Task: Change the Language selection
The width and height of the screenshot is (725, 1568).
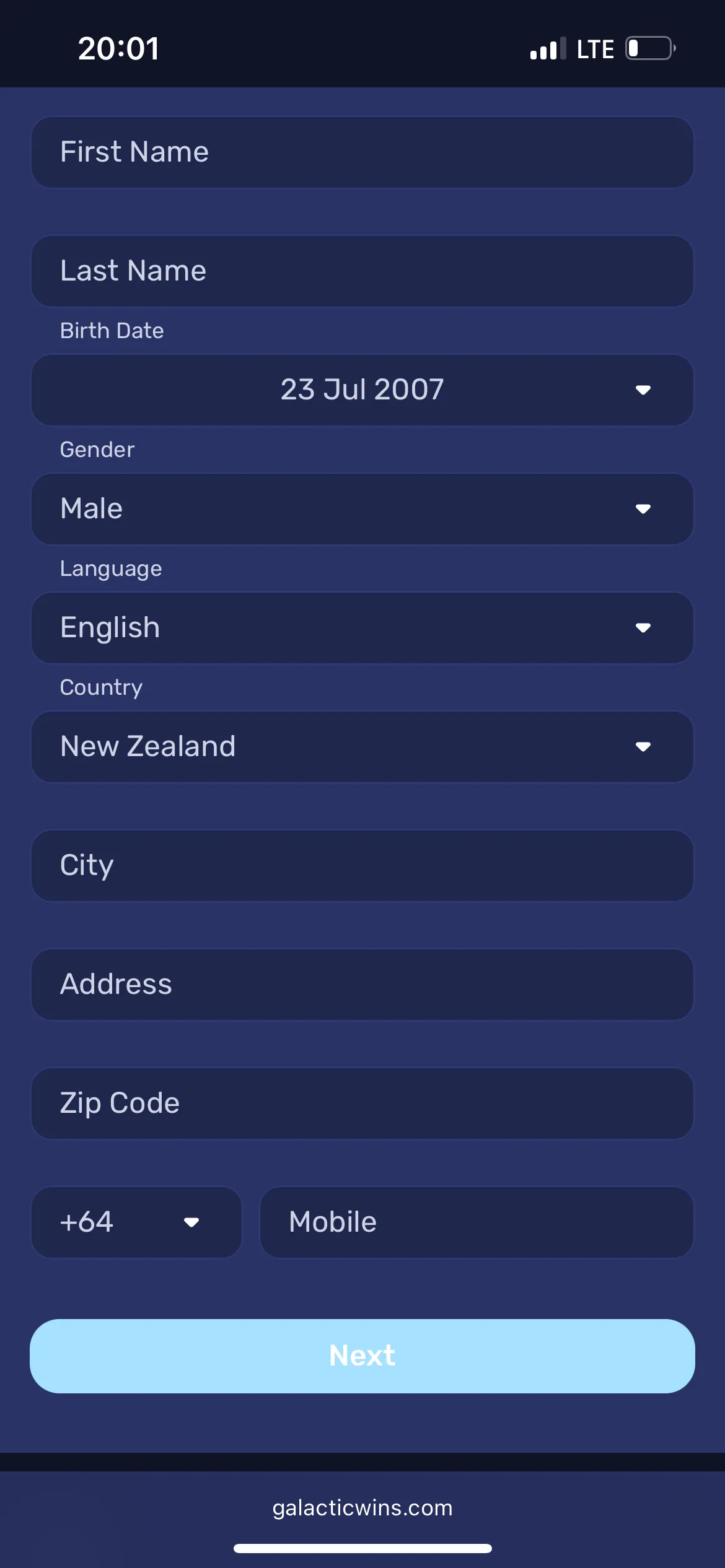Action: (362, 628)
